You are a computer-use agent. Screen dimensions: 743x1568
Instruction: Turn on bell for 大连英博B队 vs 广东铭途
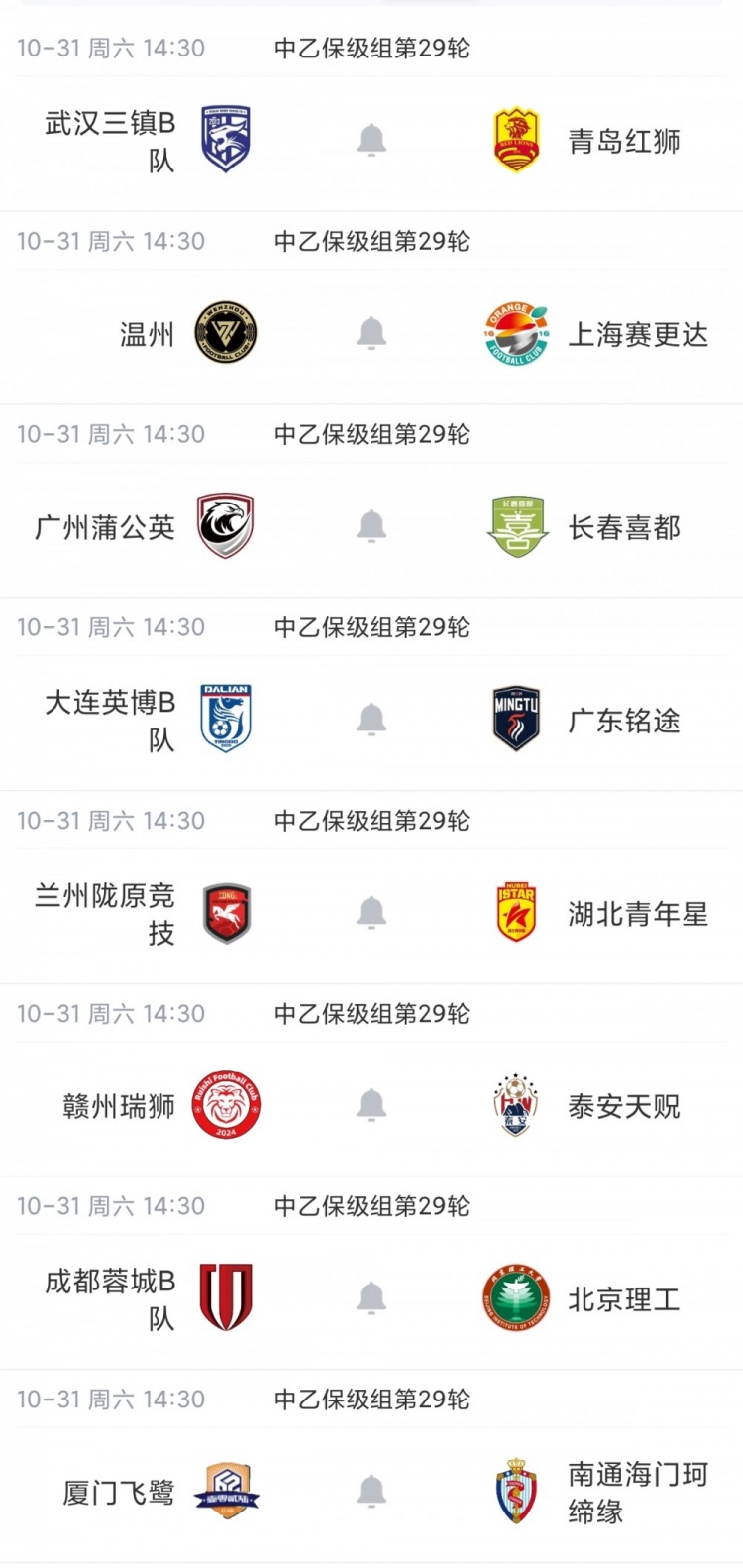point(371,720)
